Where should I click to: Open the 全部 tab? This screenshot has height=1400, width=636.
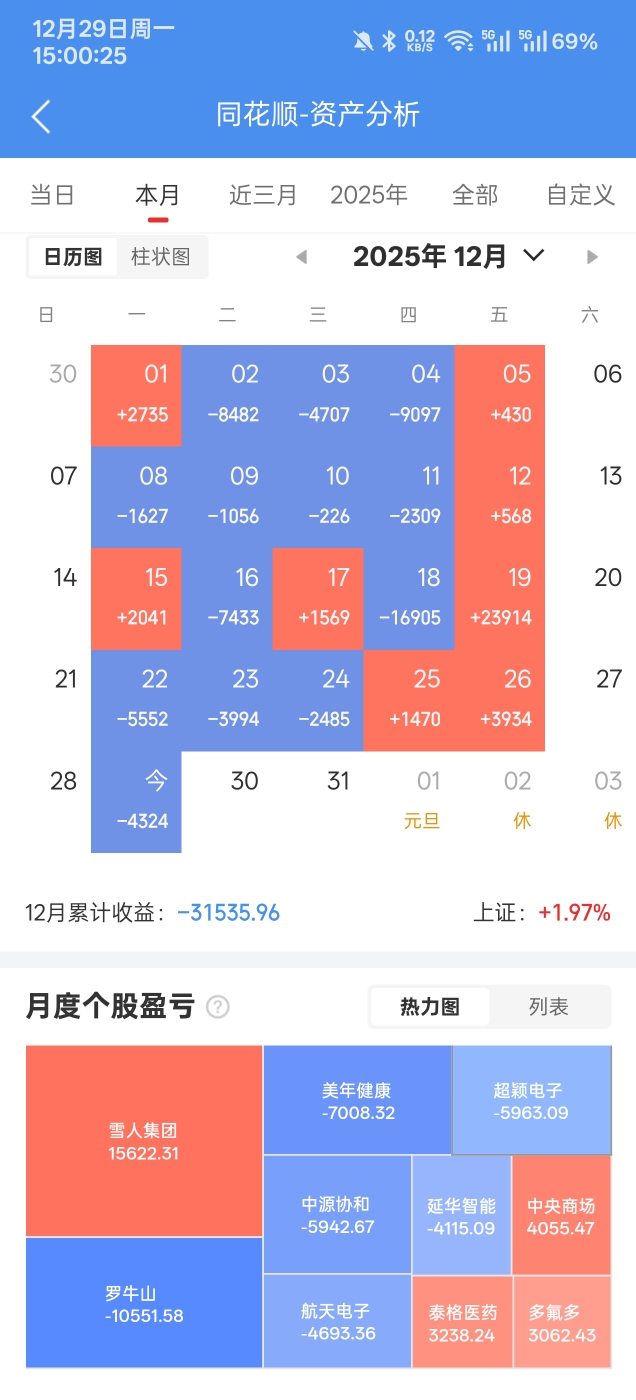point(475,195)
